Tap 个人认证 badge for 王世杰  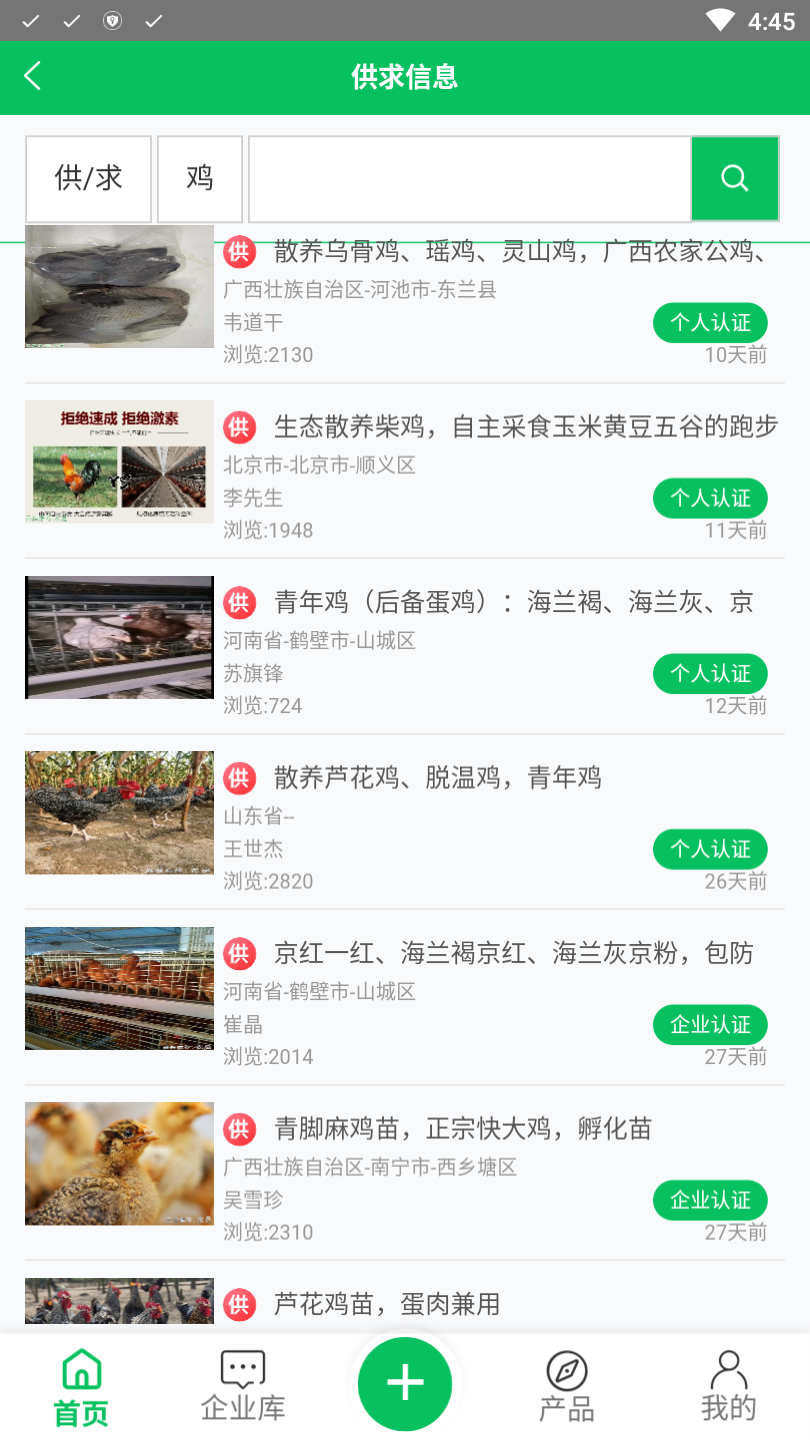(x=710, y=849)
